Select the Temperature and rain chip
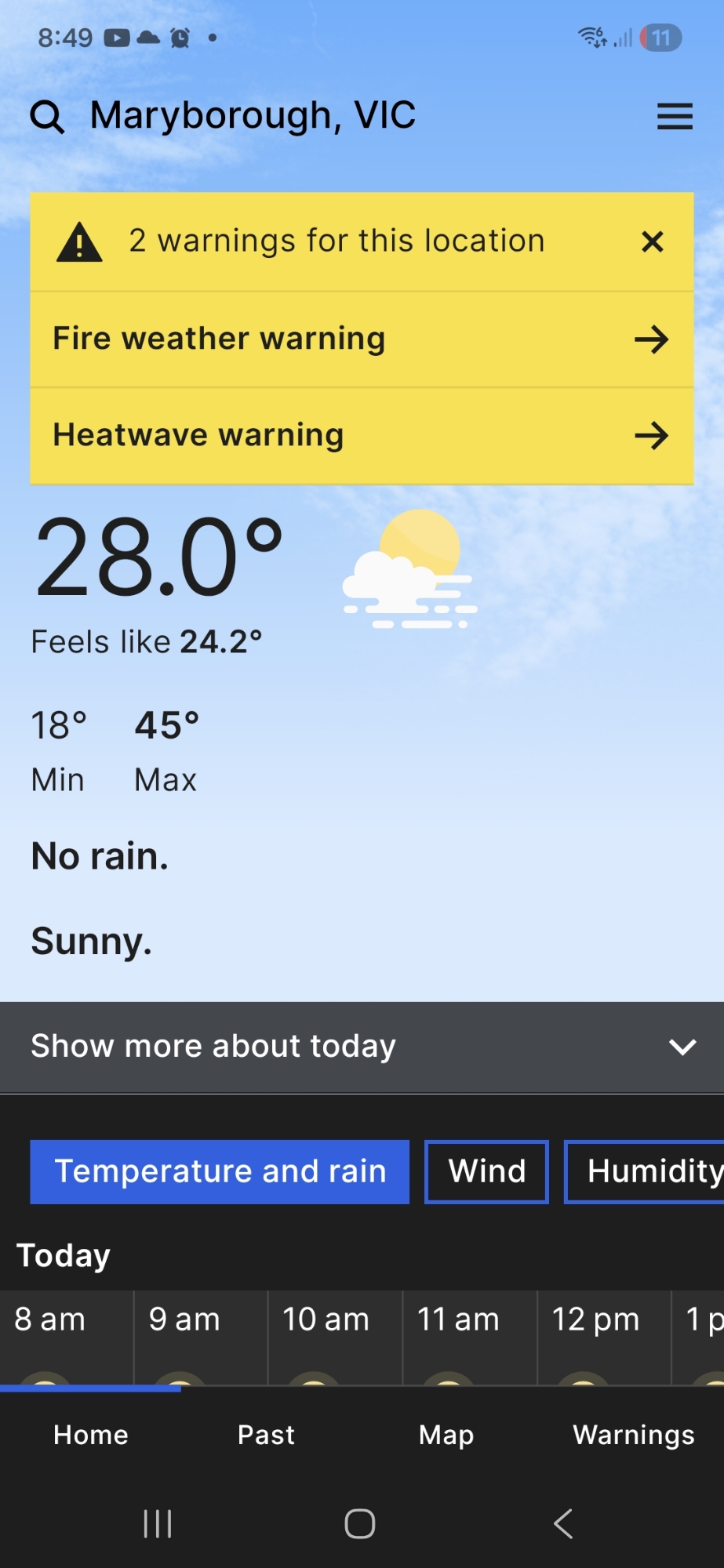 coord(220,1171)
